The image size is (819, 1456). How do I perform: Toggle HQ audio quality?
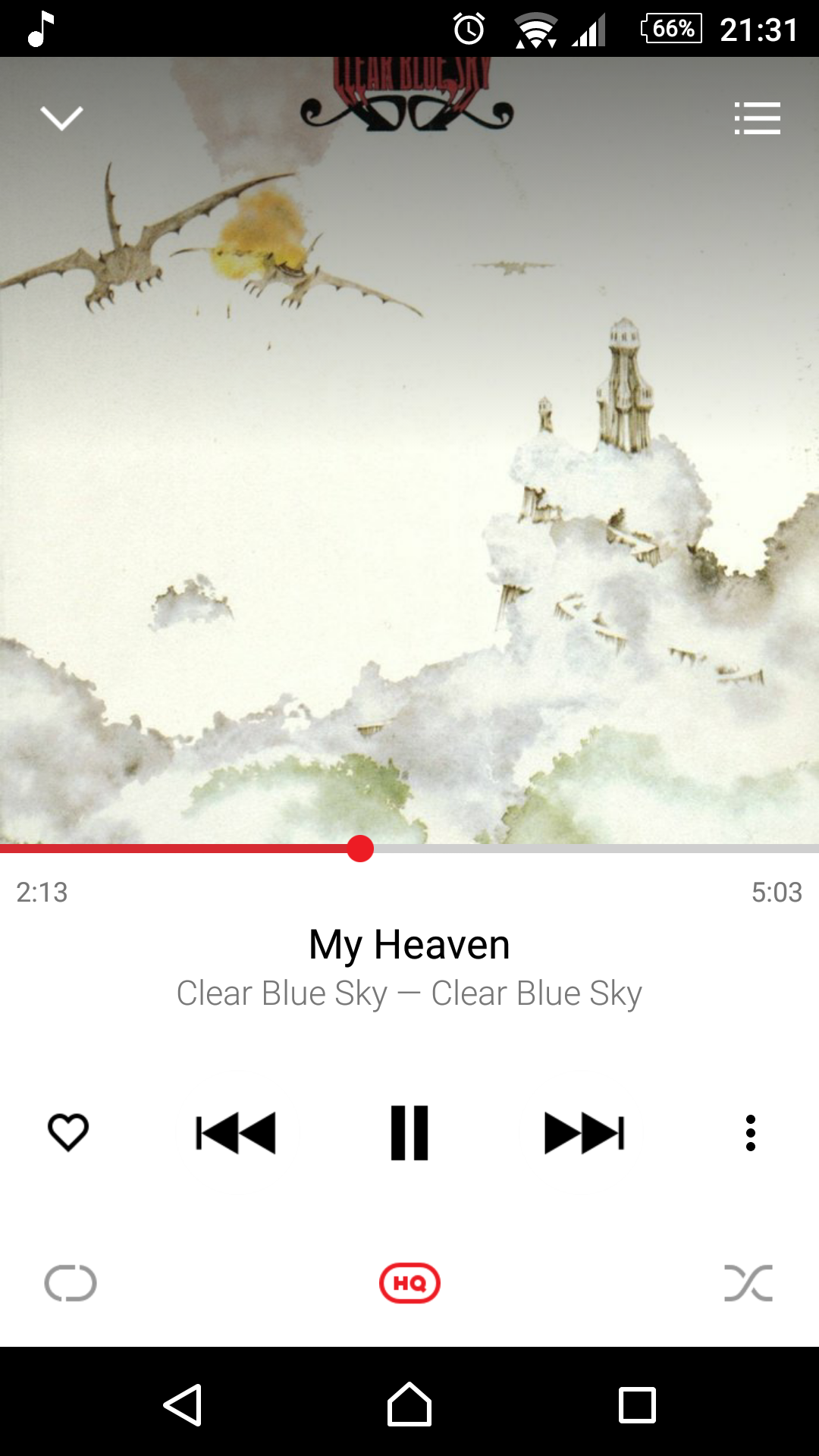[x=409, y=1283]
